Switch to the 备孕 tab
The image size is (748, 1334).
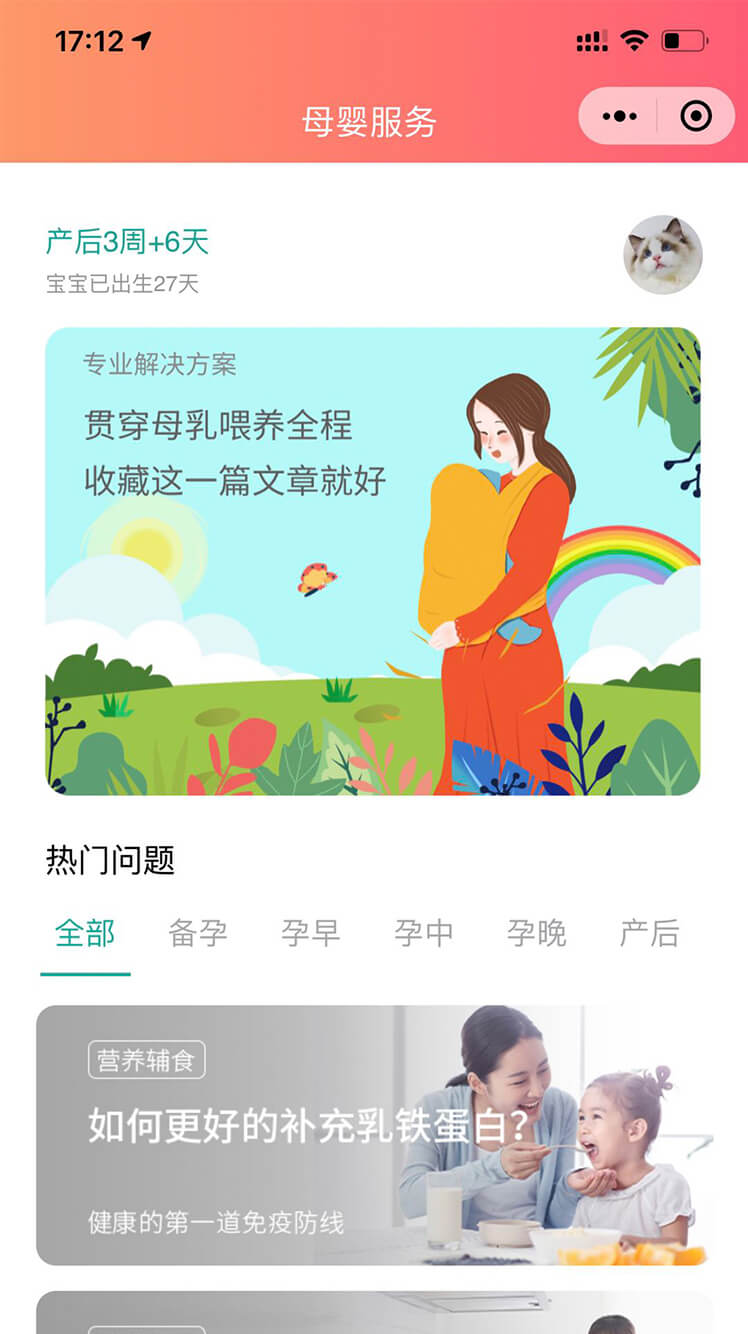coord(198,933)
